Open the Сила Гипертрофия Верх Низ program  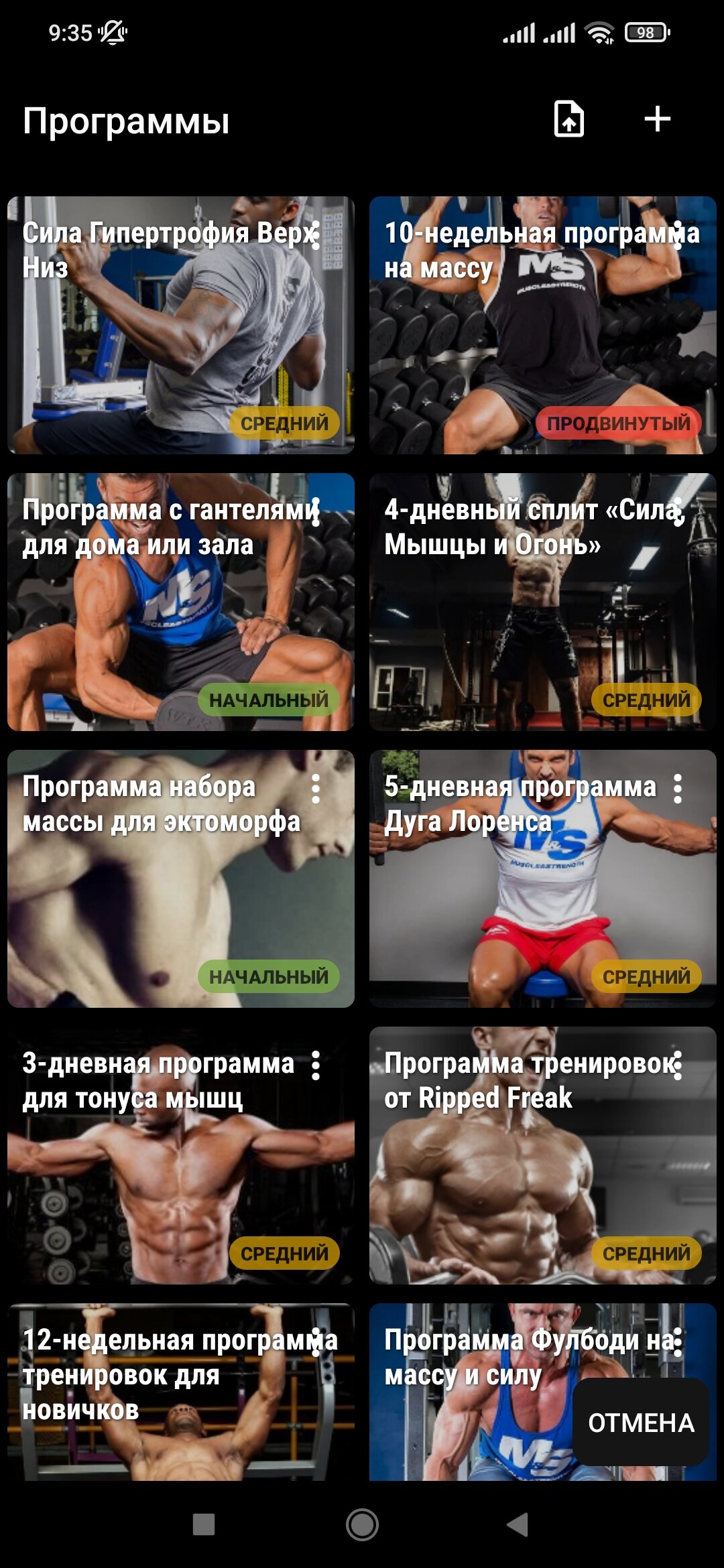(x=181, y=325)
